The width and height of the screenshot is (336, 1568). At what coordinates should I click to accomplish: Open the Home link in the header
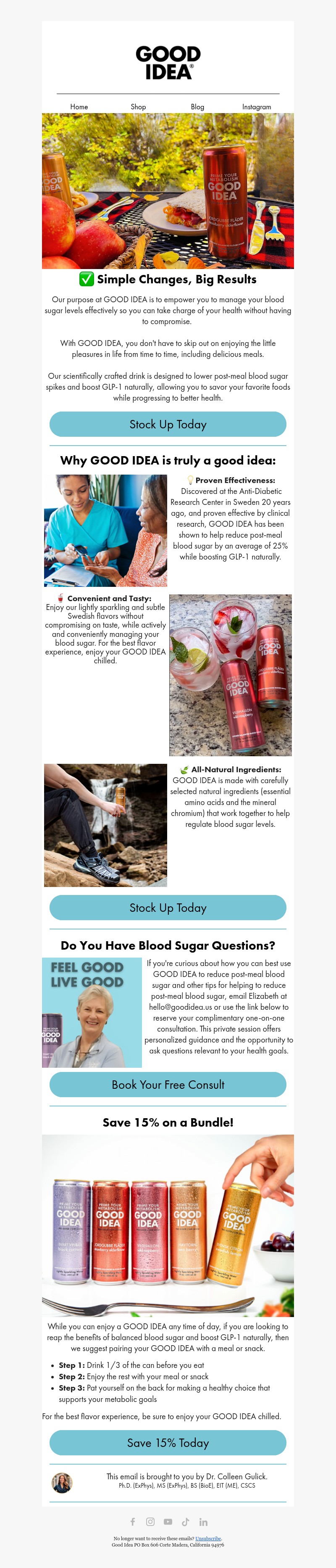79,106
